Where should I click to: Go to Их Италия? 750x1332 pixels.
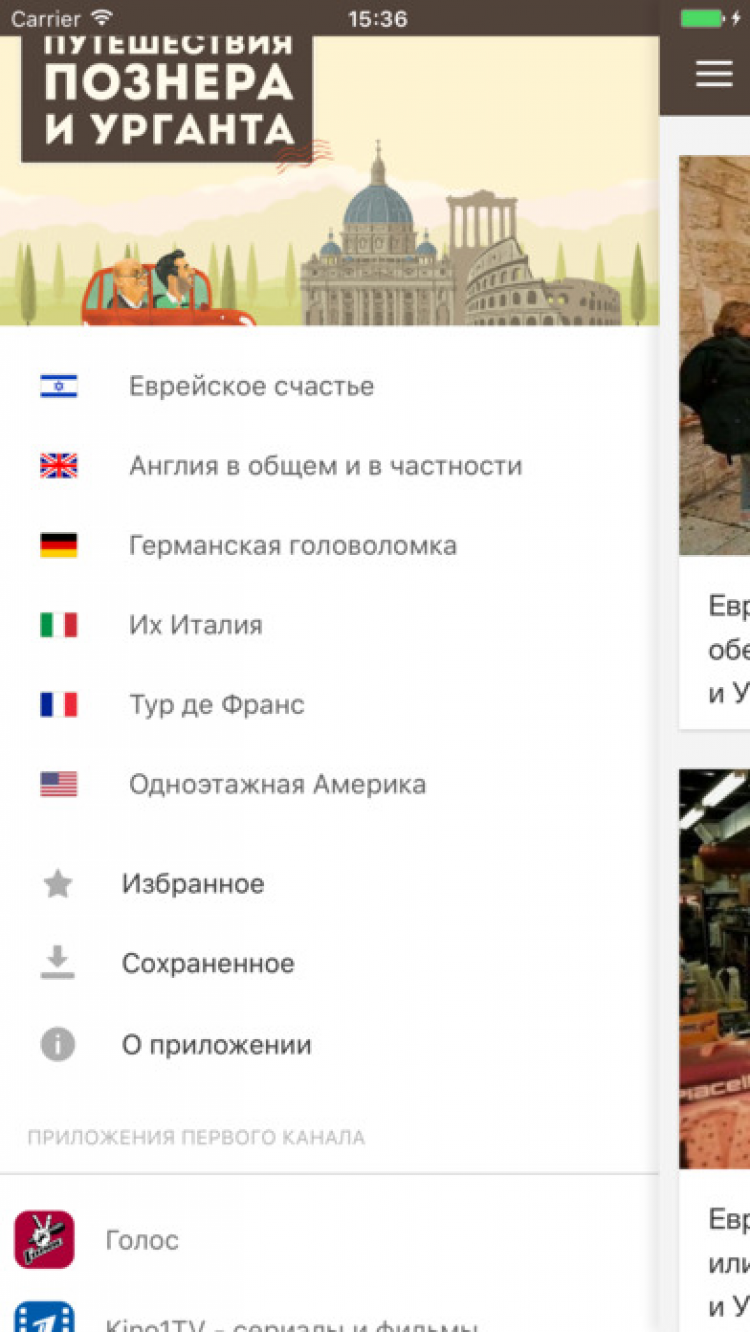[195, 625]
